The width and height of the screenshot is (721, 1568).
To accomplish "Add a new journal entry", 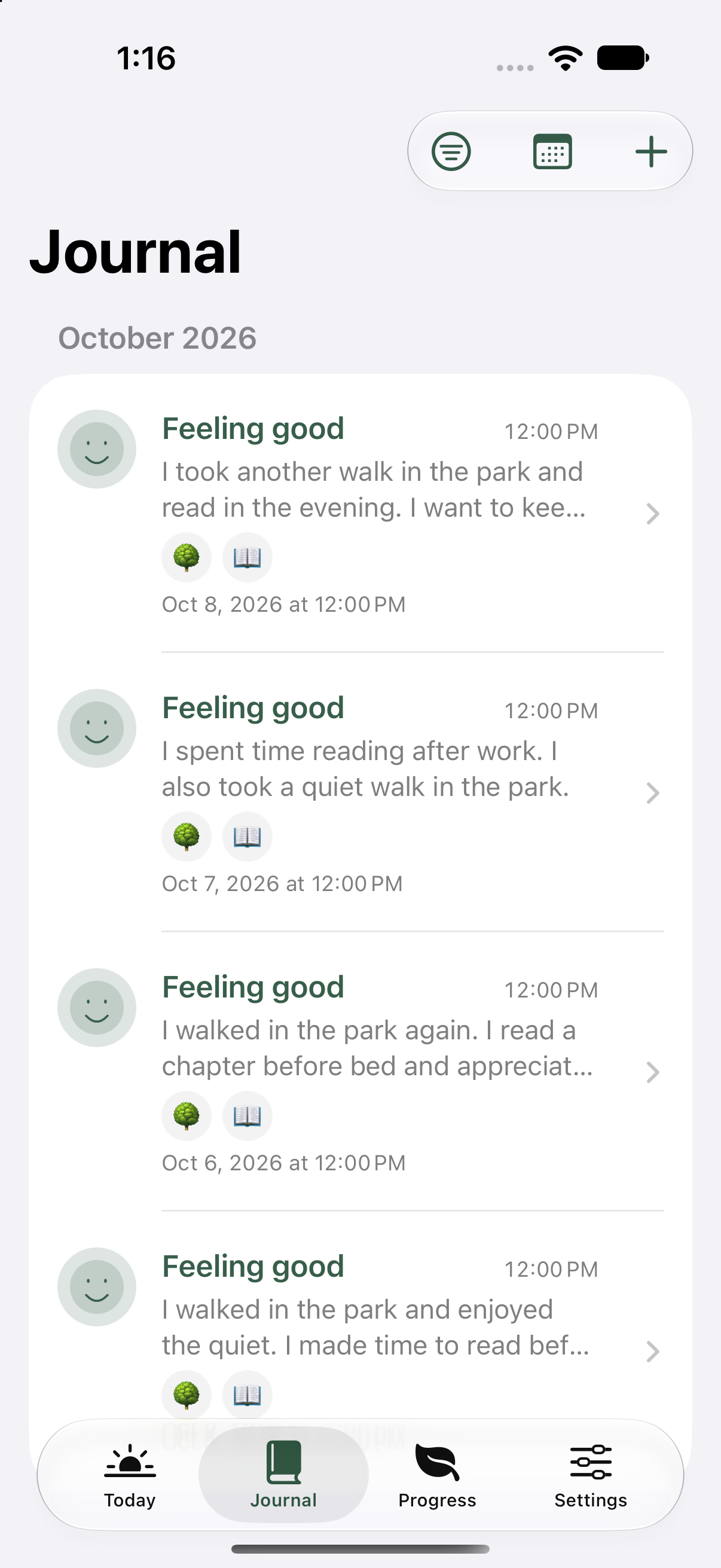I will pos(651,151).
